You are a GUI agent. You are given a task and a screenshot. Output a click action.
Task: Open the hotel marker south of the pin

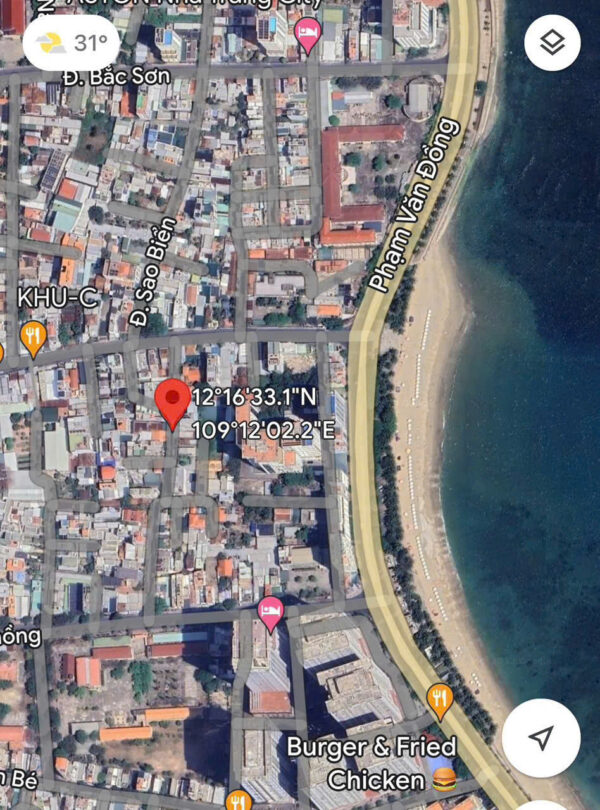click(270, 612)
